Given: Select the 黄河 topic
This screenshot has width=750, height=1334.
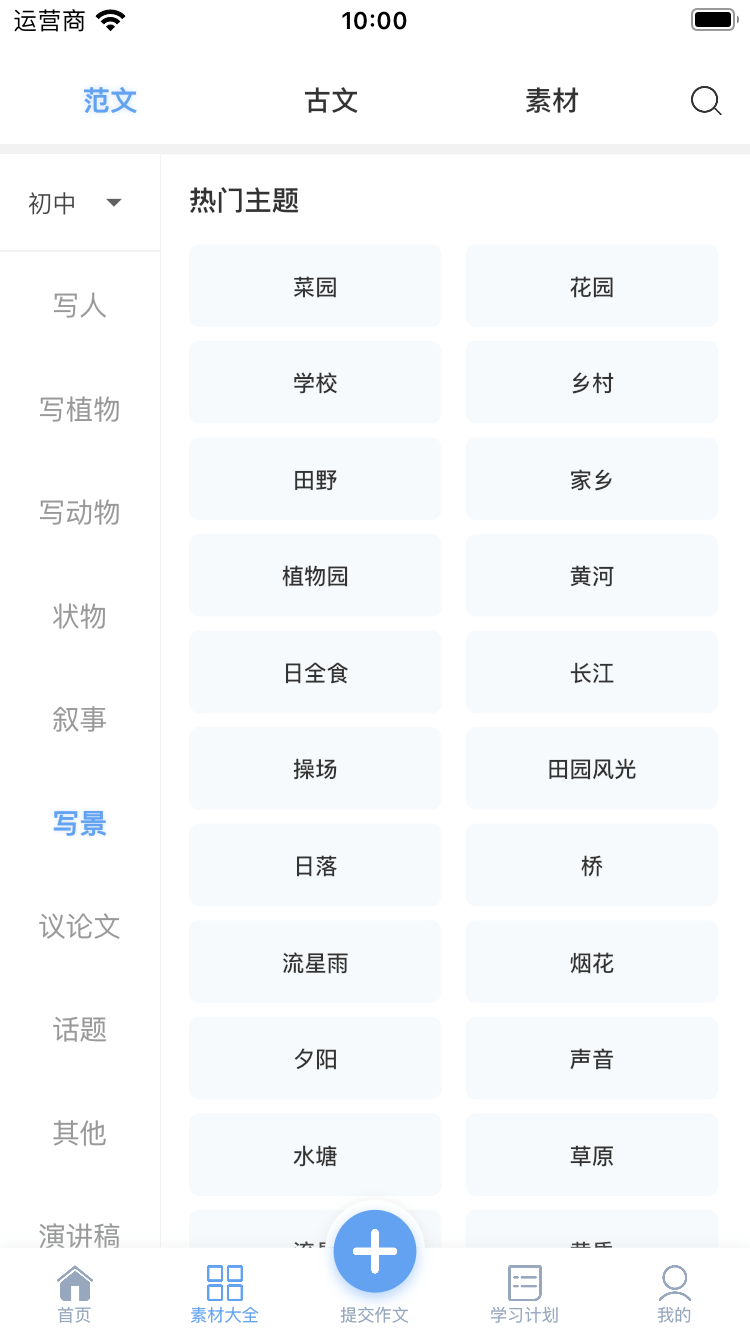Looking at the screenshot, I should point(592,575).
